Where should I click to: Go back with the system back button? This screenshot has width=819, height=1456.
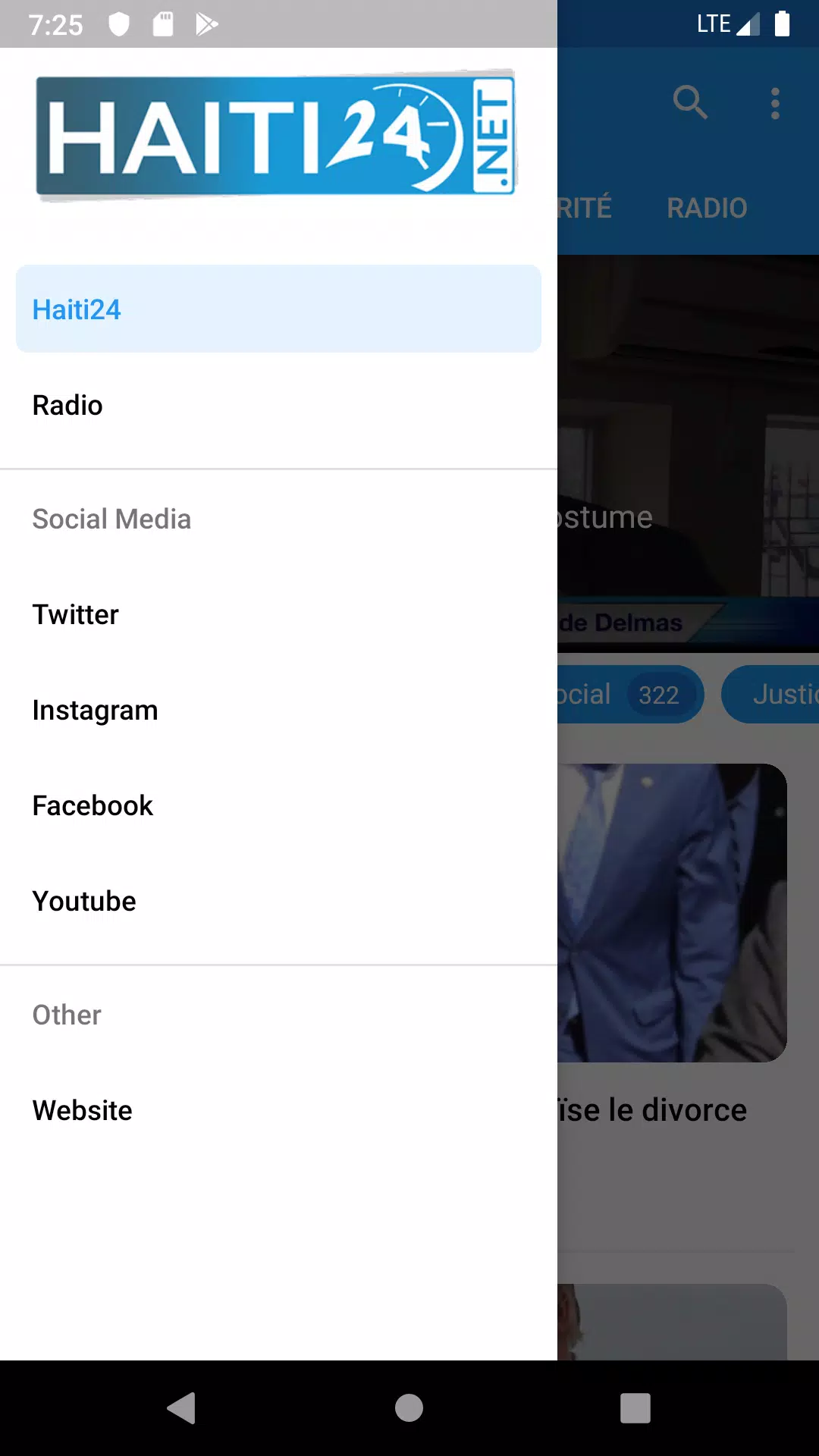[181, 1408]
